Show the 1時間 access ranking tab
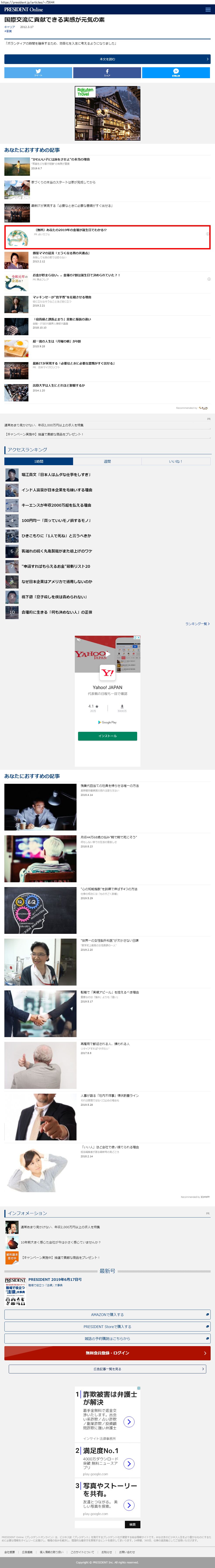 pos(38,461)
